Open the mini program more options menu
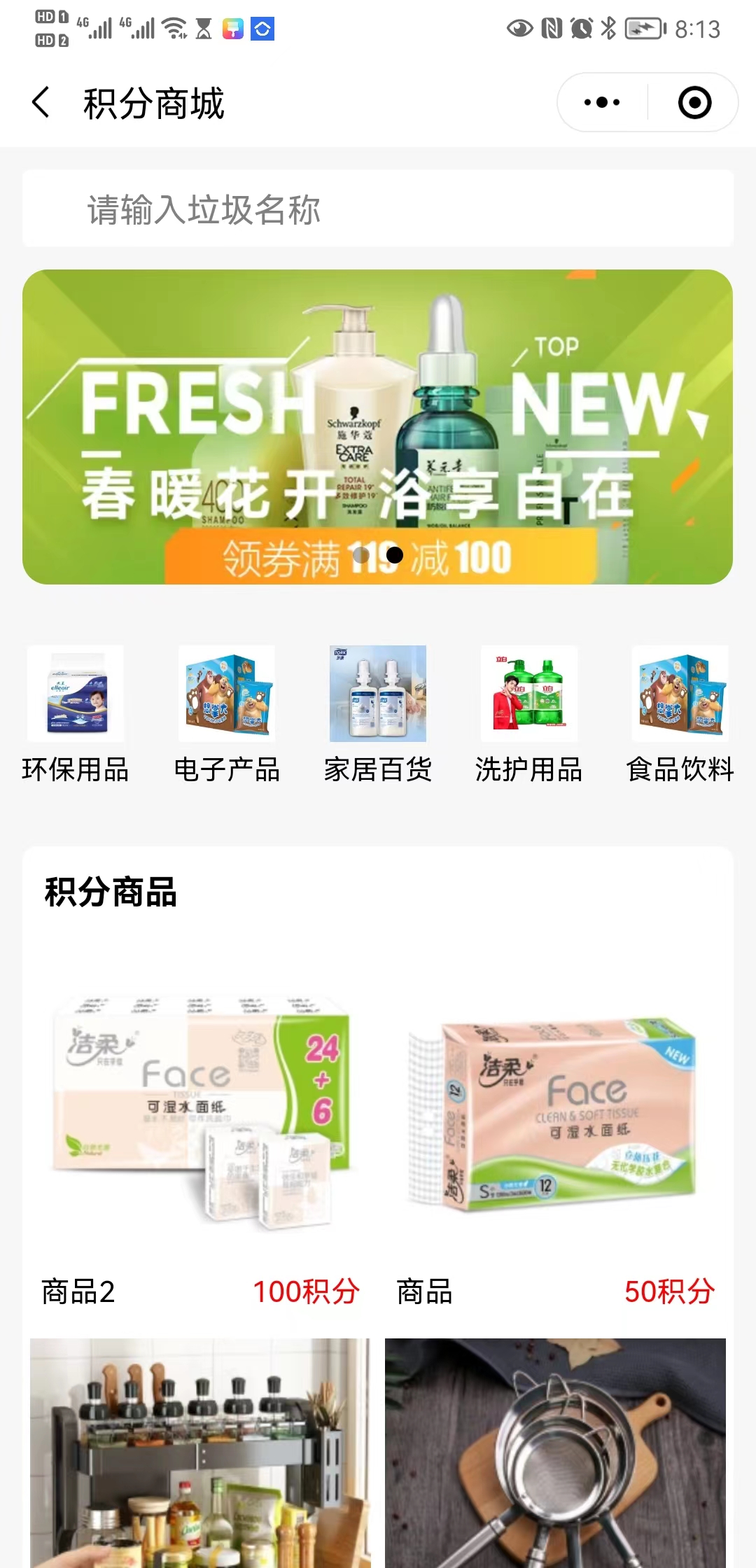This screenshot has height=1568, width=756. coord(602,103)
